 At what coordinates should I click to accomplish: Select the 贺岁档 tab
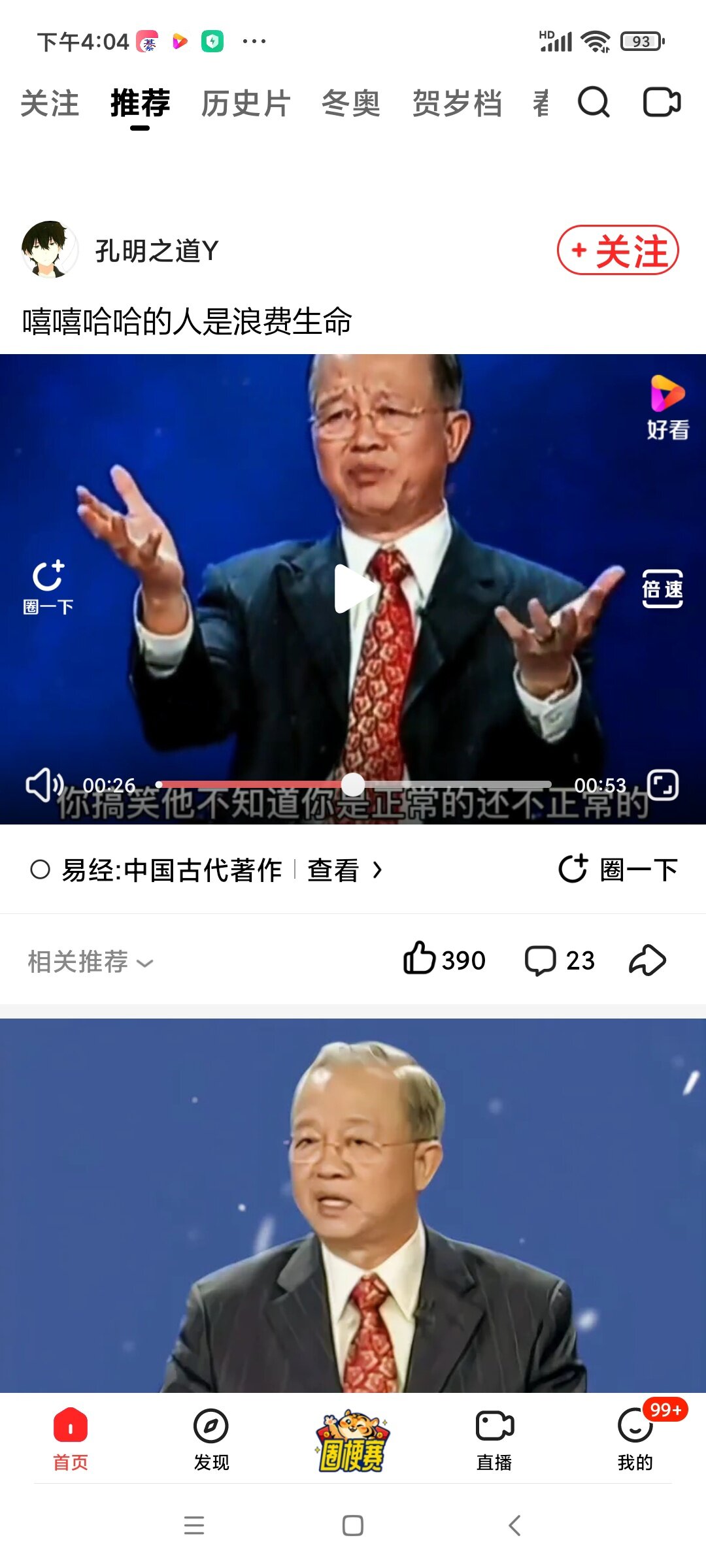[x=457, y=104]
